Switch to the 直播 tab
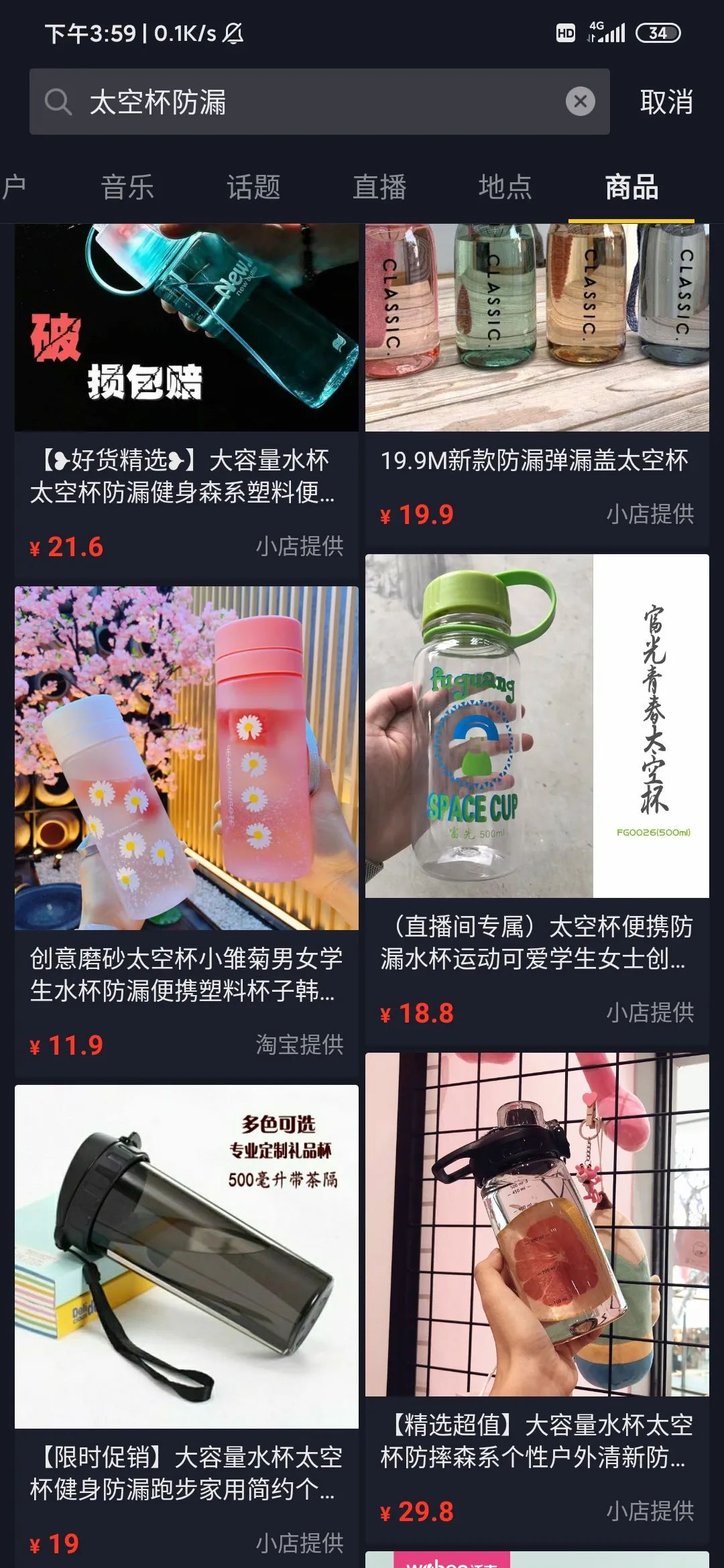 (x=379, y=187)
